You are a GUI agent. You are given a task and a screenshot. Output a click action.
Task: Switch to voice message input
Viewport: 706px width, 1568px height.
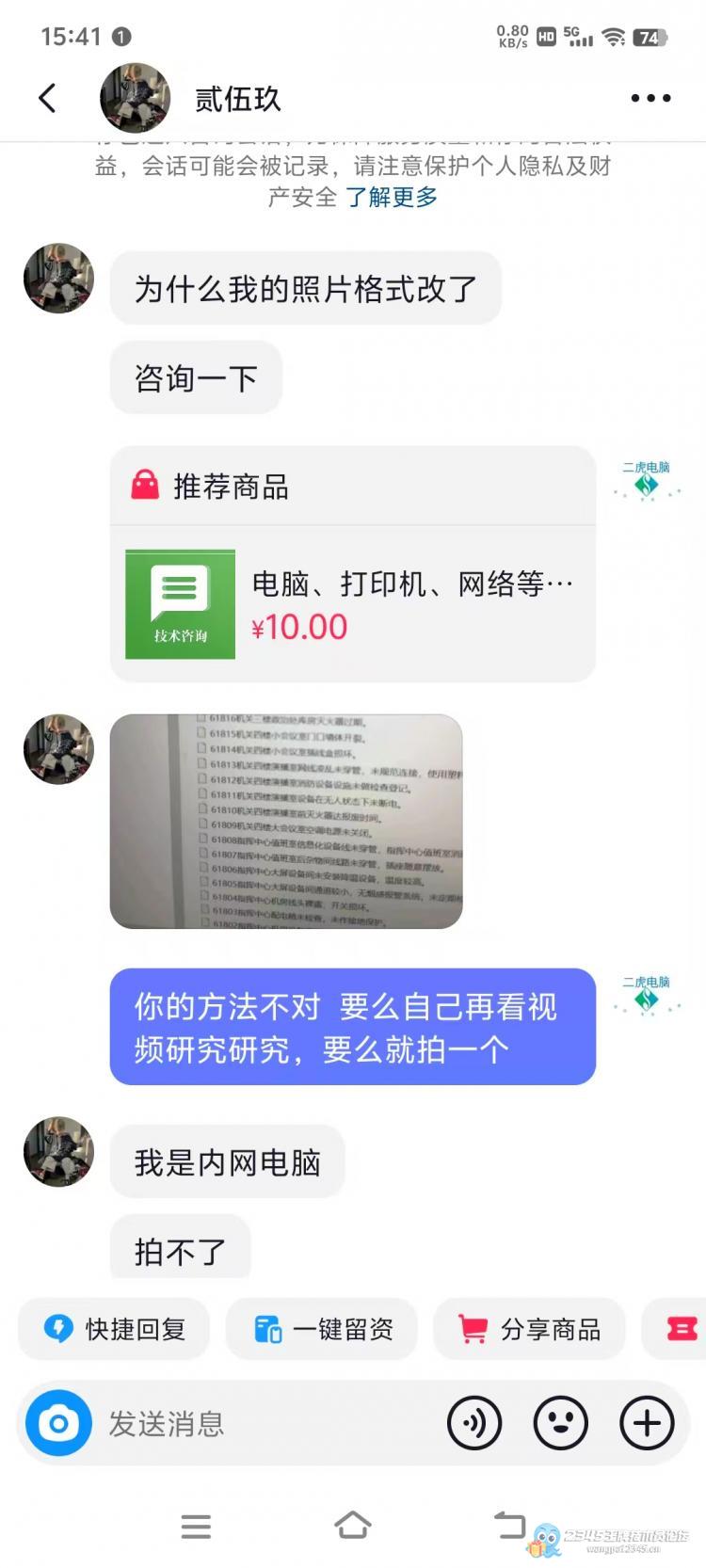click(473, 1423)
